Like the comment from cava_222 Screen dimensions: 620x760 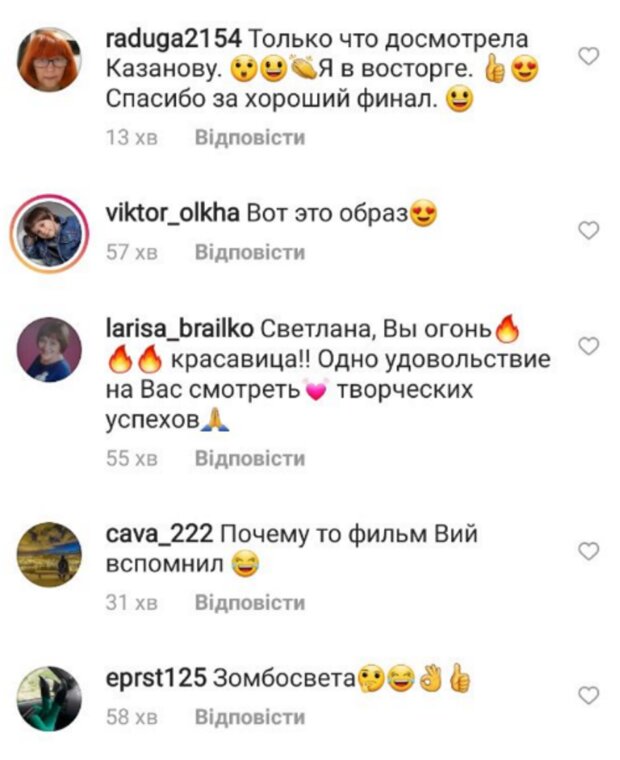(x=589, y=551)
